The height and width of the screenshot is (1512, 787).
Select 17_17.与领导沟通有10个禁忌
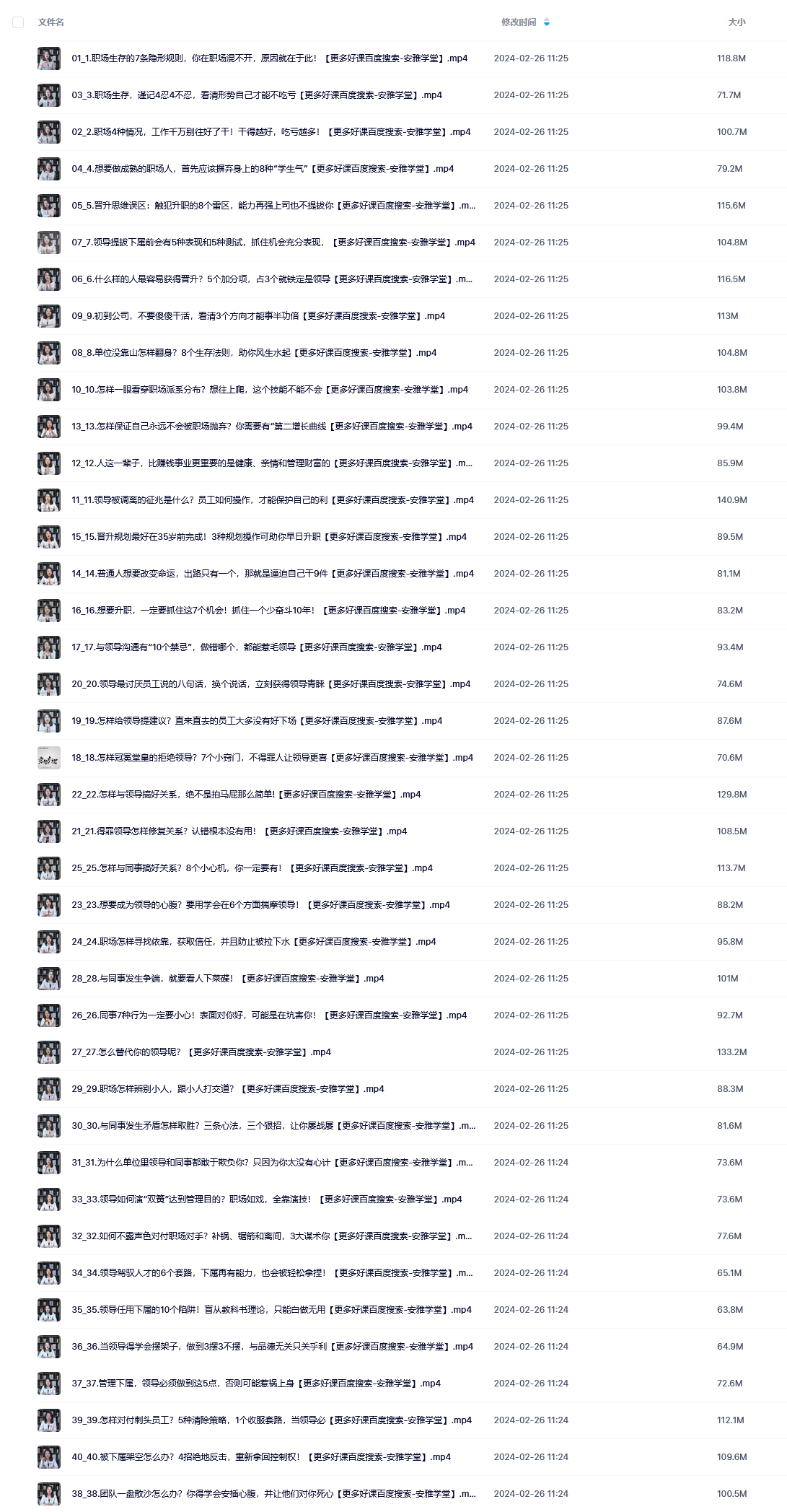pyautogui.click(x=257, y=647)
